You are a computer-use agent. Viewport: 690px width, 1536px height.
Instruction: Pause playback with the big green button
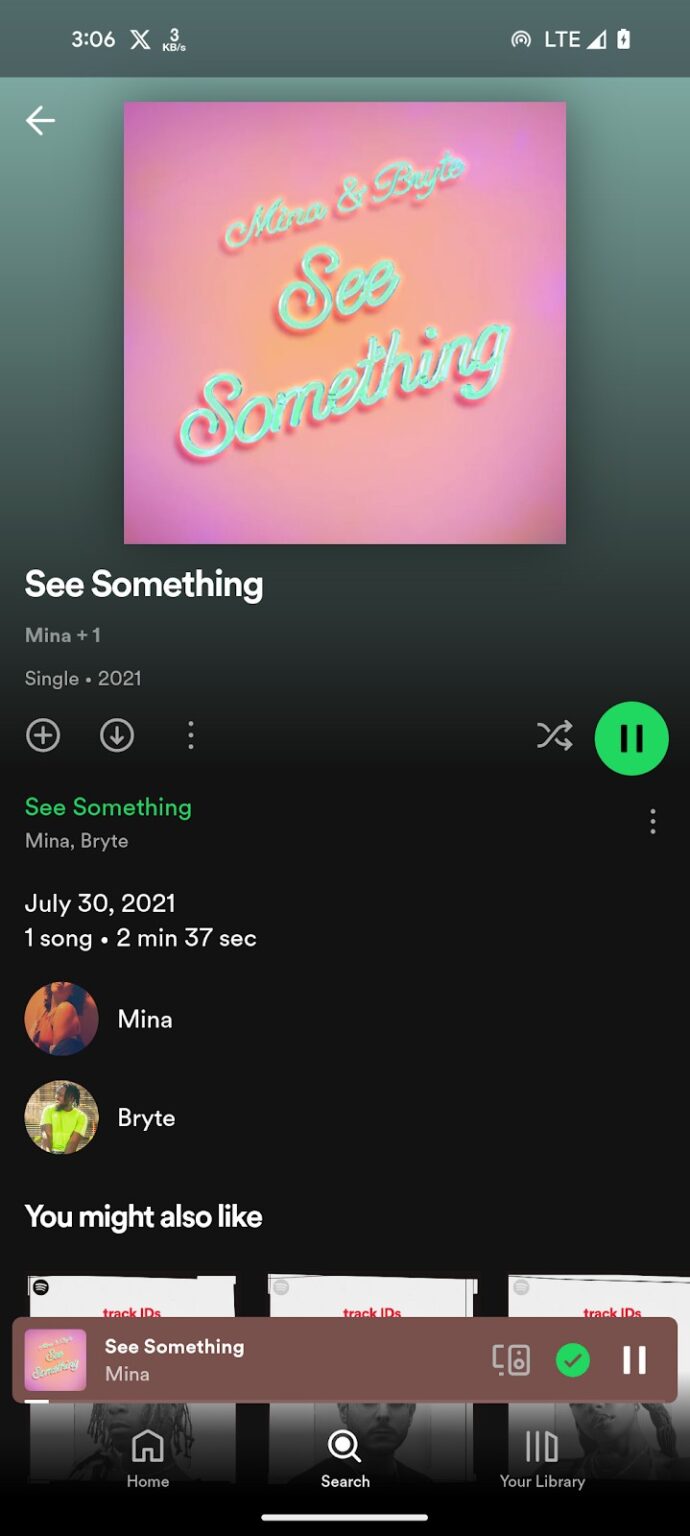pos(631,738)
